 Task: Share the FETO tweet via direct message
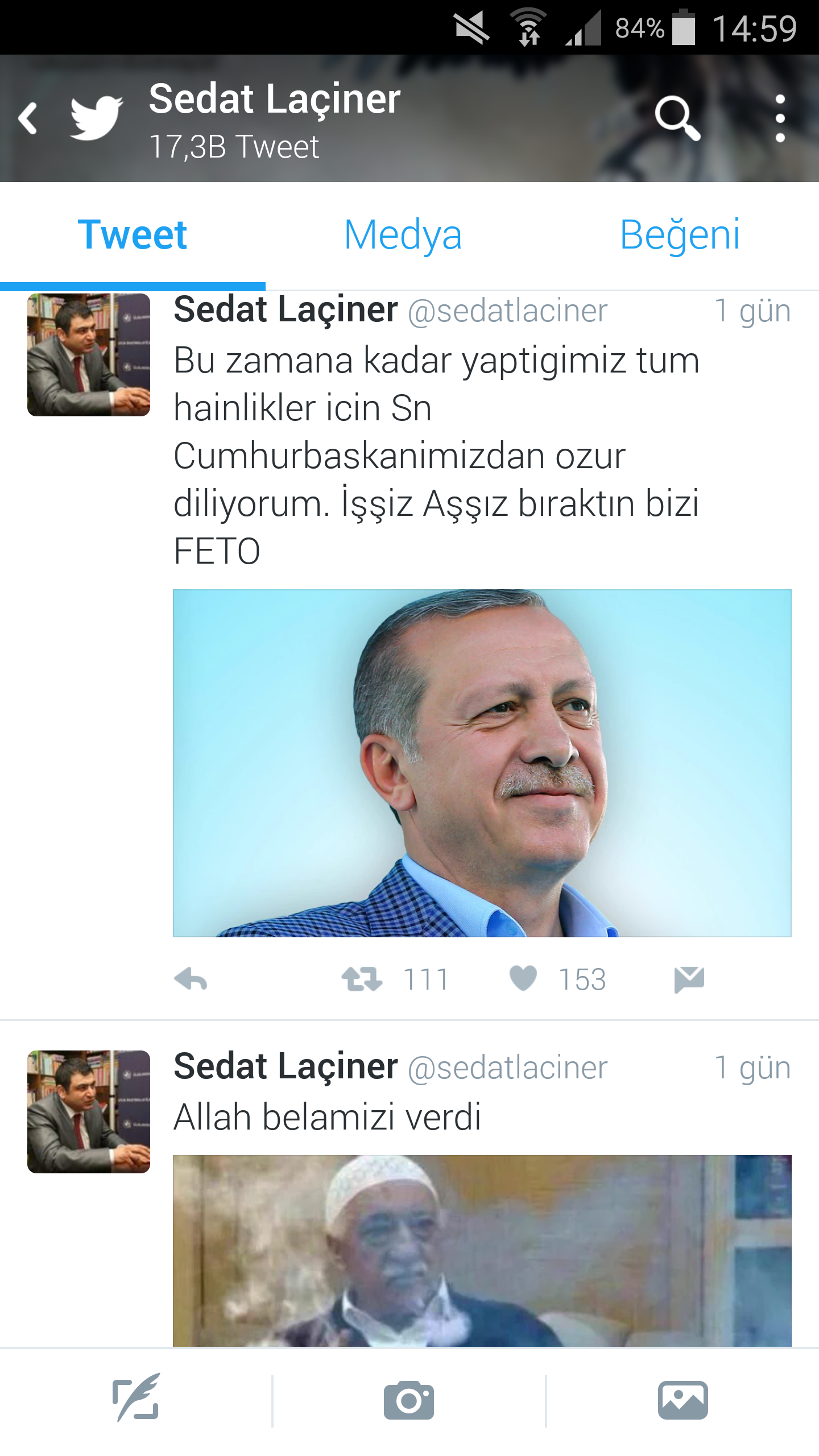(x=689, y=979)
